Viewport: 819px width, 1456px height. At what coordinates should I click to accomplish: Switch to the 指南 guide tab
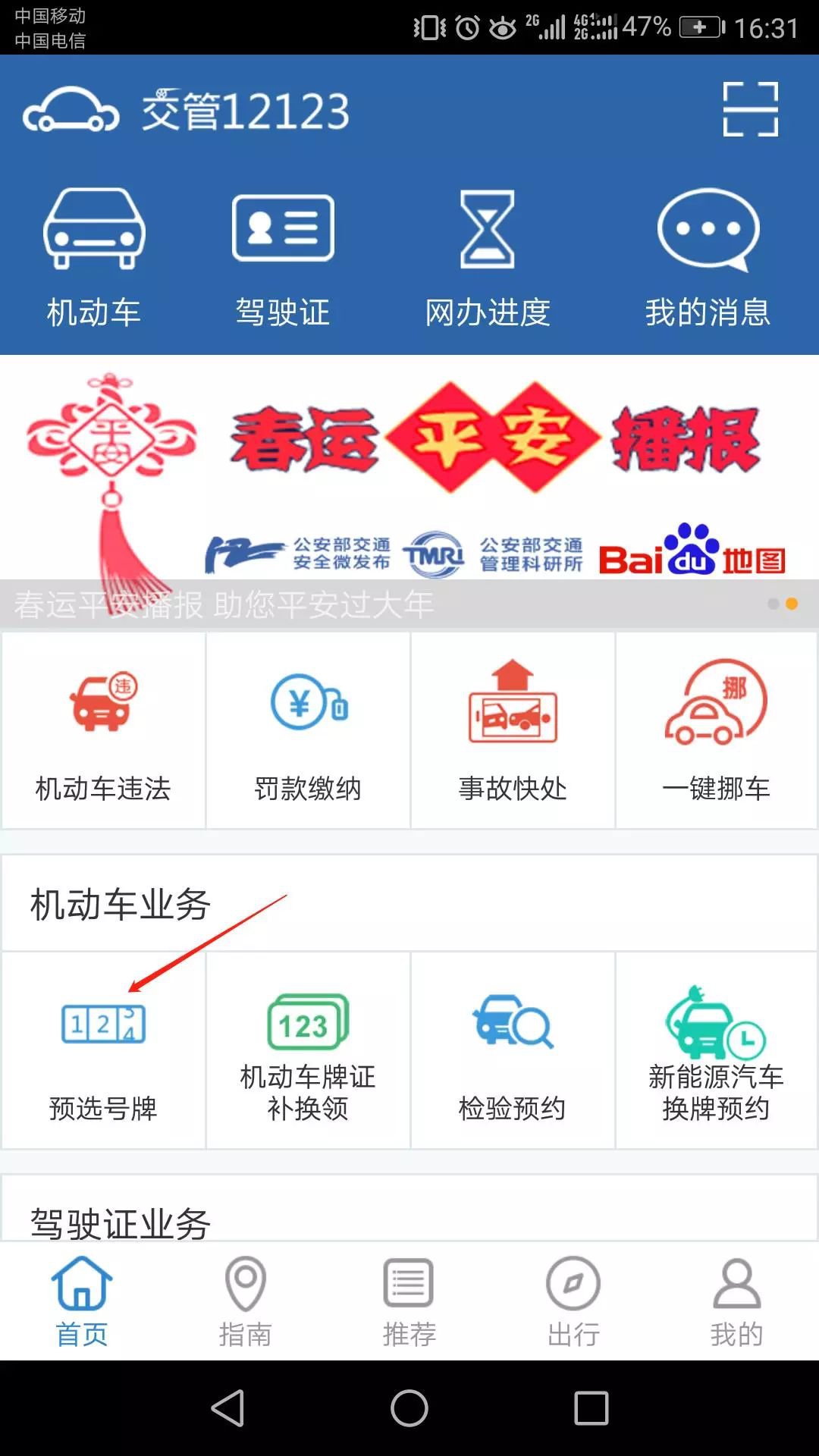245,1301
